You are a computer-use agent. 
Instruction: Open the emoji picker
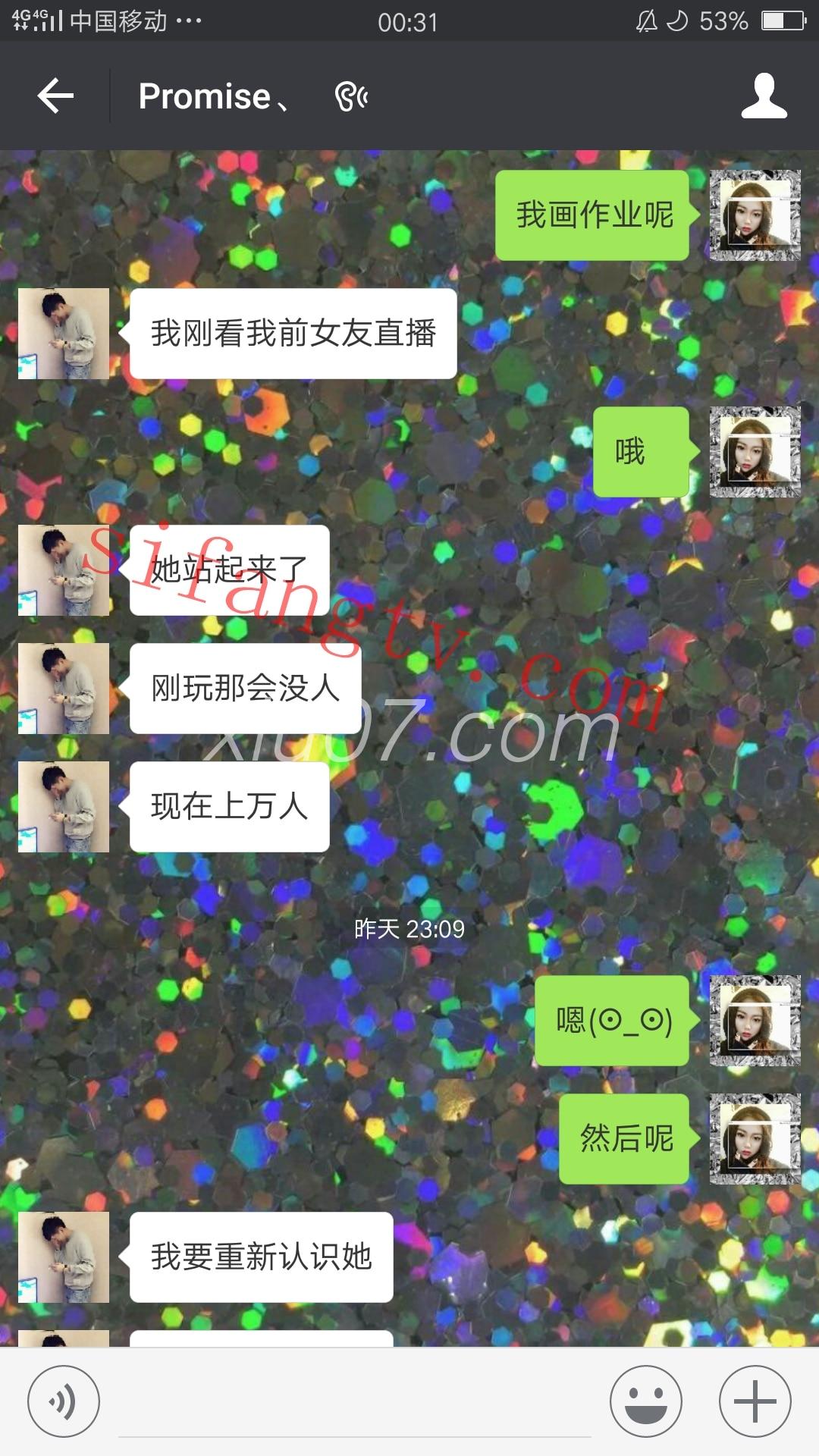[x=645, y=1401]
